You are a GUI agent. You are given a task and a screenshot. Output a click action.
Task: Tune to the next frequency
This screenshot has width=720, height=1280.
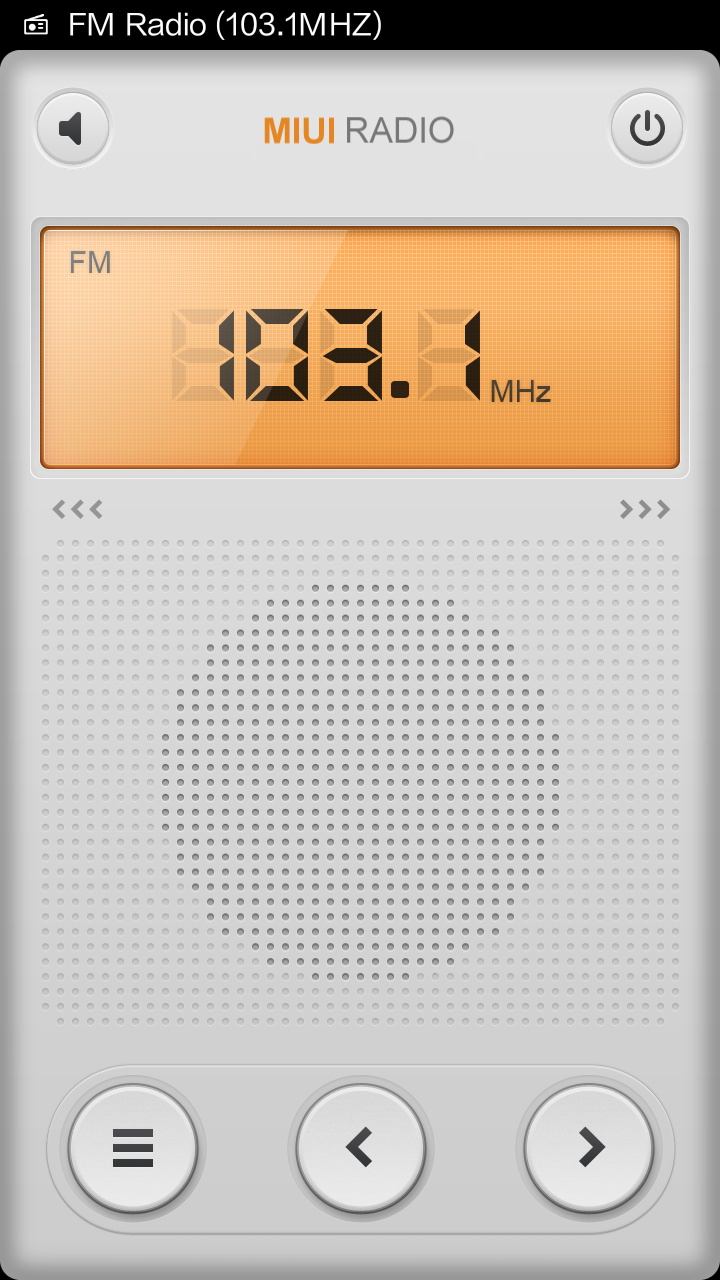click(x=590, y=1148)
